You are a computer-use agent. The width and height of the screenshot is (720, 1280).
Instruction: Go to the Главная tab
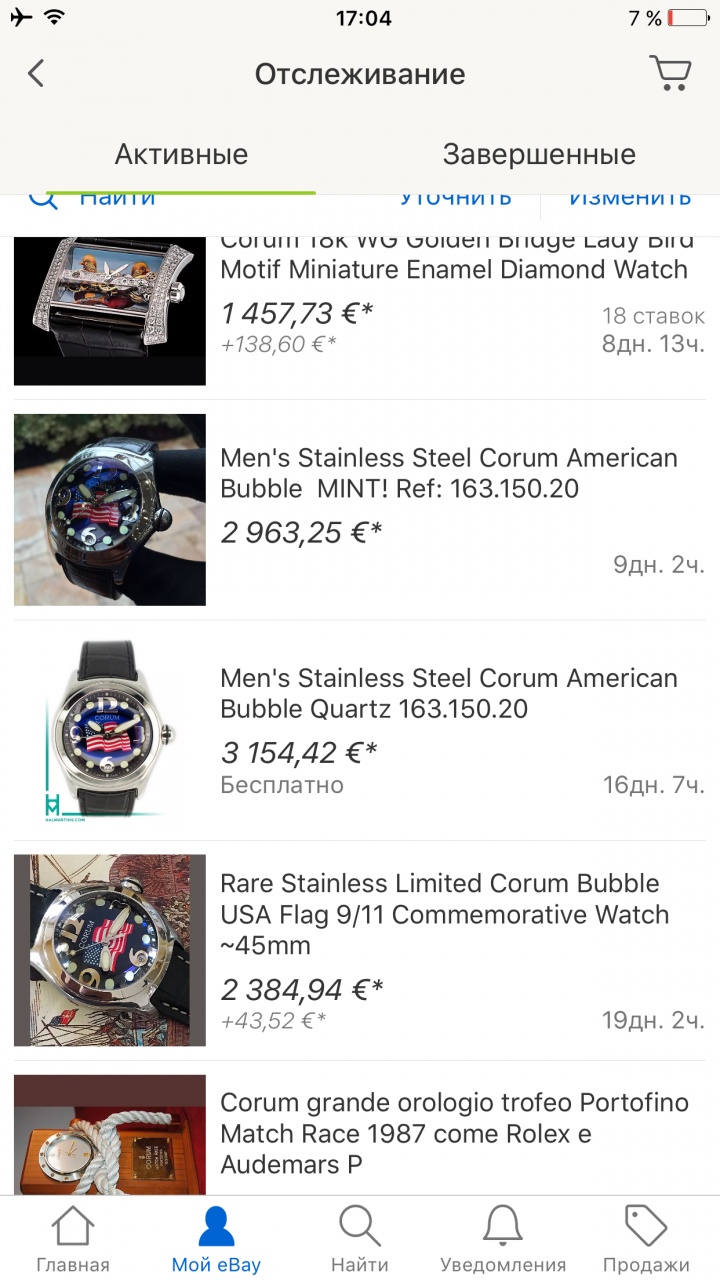(x=73, y=1240)
